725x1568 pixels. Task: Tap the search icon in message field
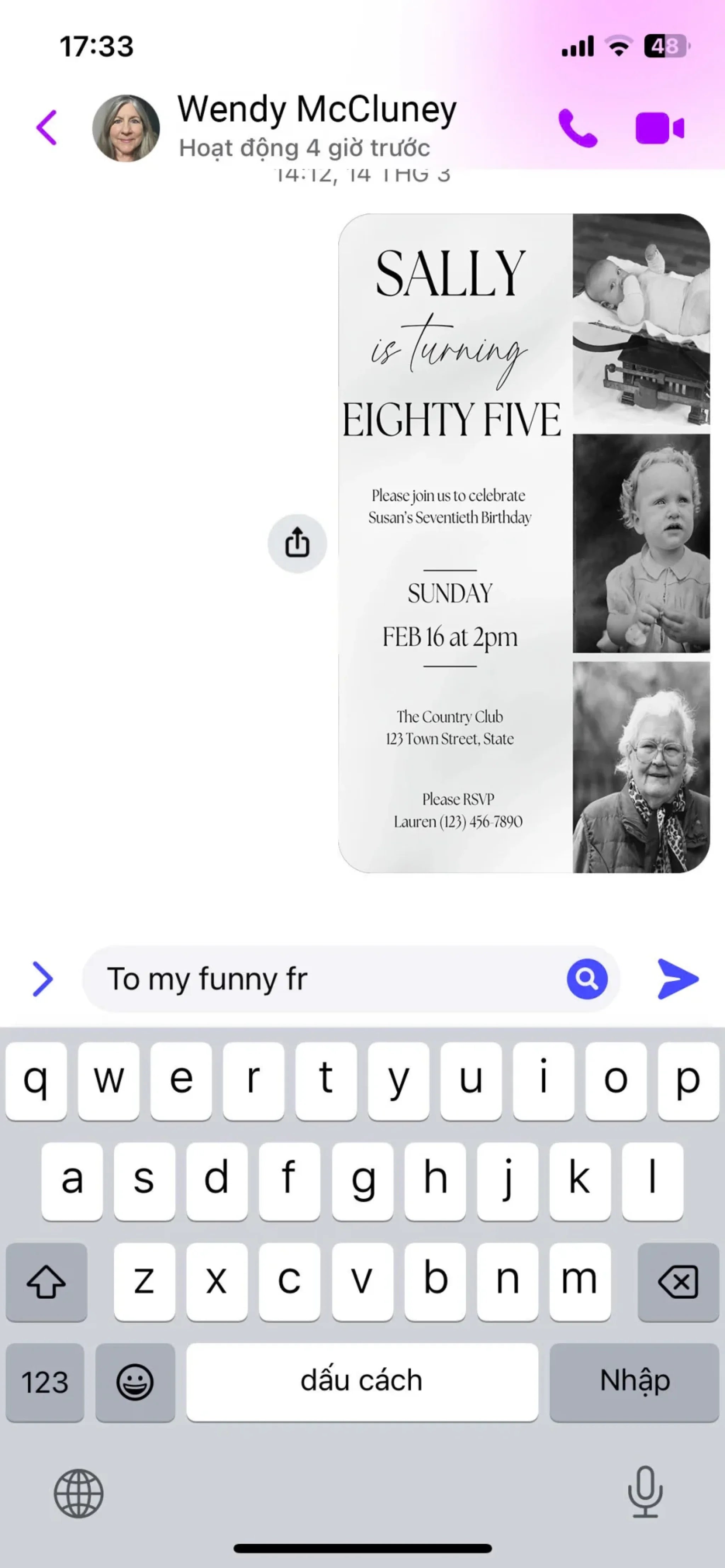[587, 979]
